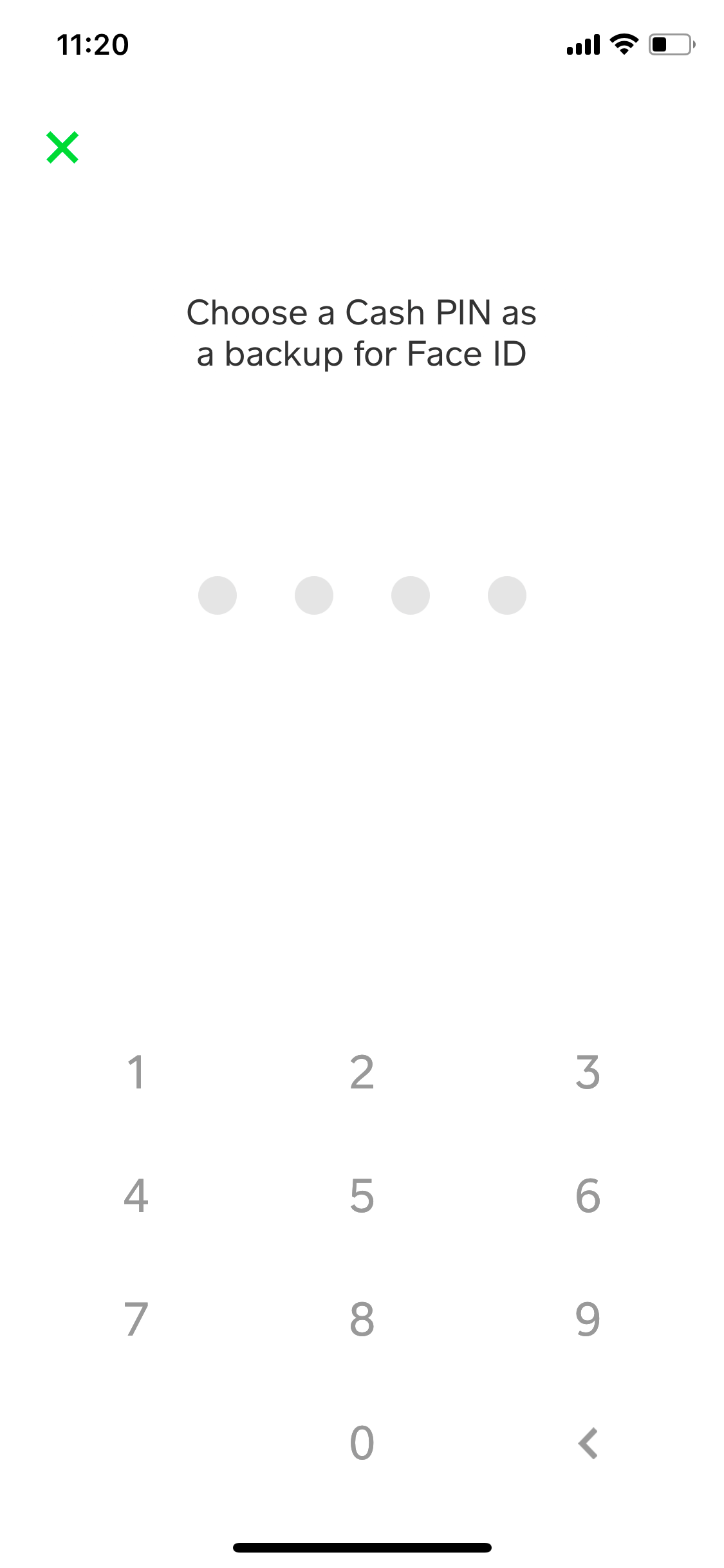
Task: Tap the number 8 key
Action: coord(362,1320)
